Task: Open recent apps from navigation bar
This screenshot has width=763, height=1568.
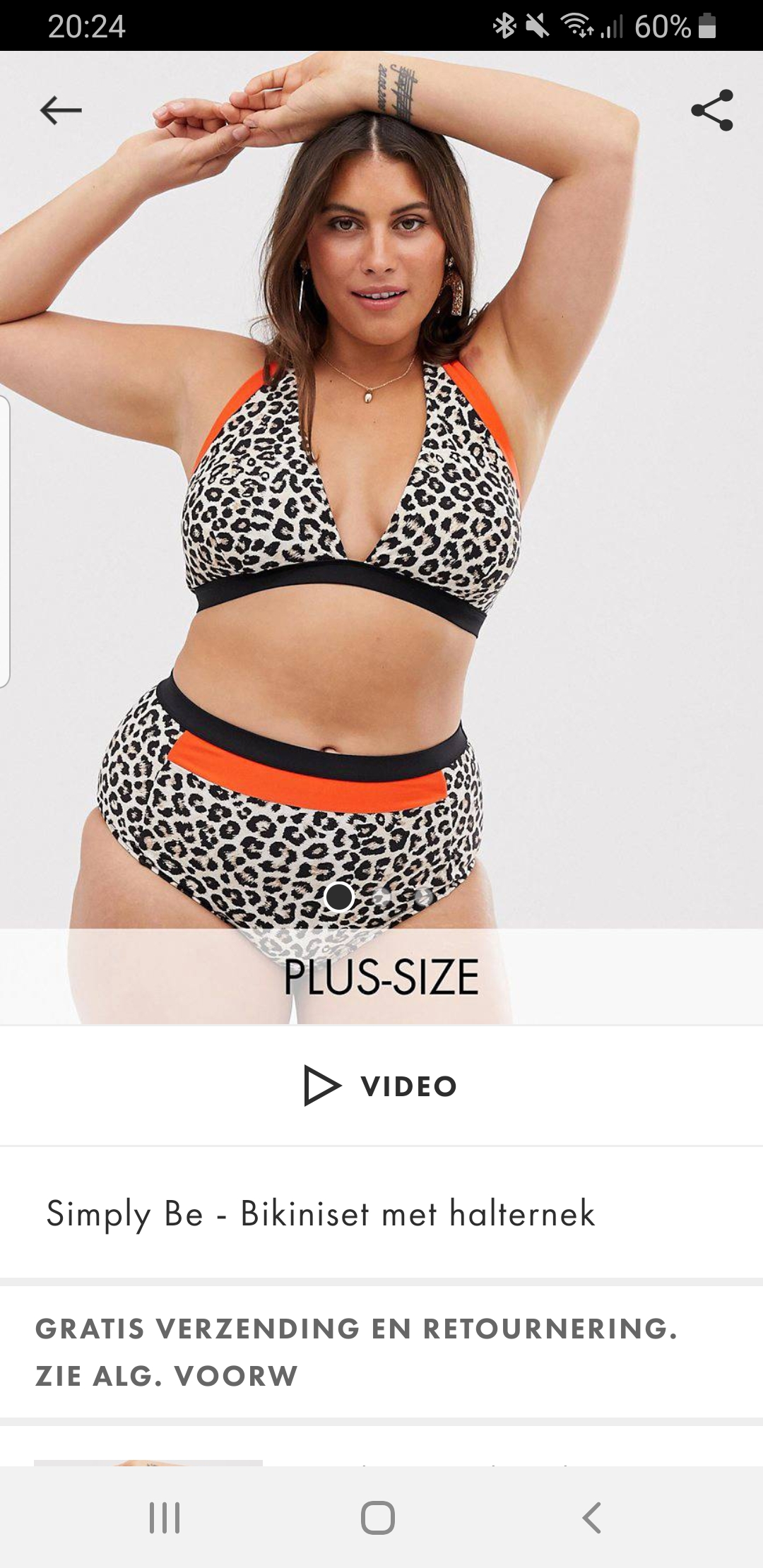Action: (165, 1517)
